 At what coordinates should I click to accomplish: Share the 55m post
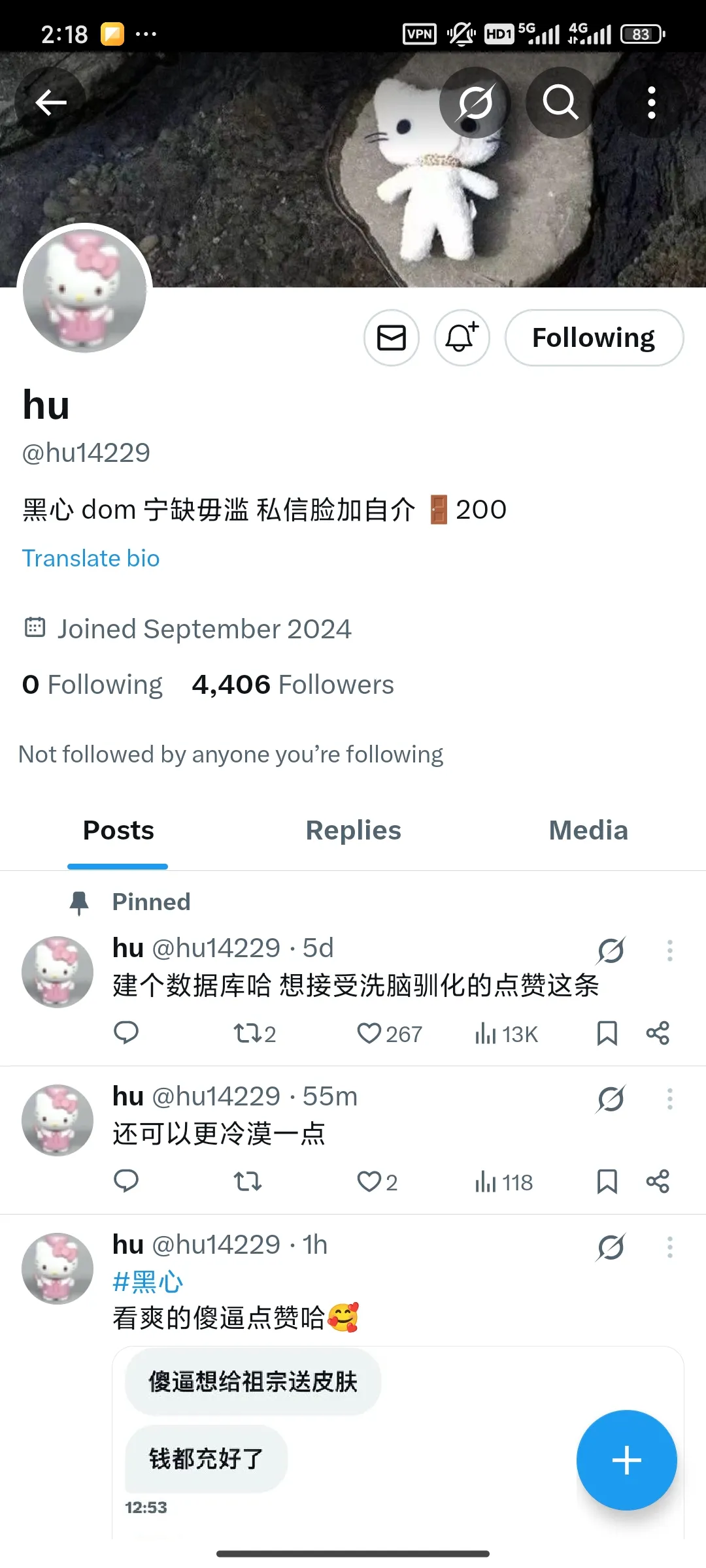point(658,1181)
